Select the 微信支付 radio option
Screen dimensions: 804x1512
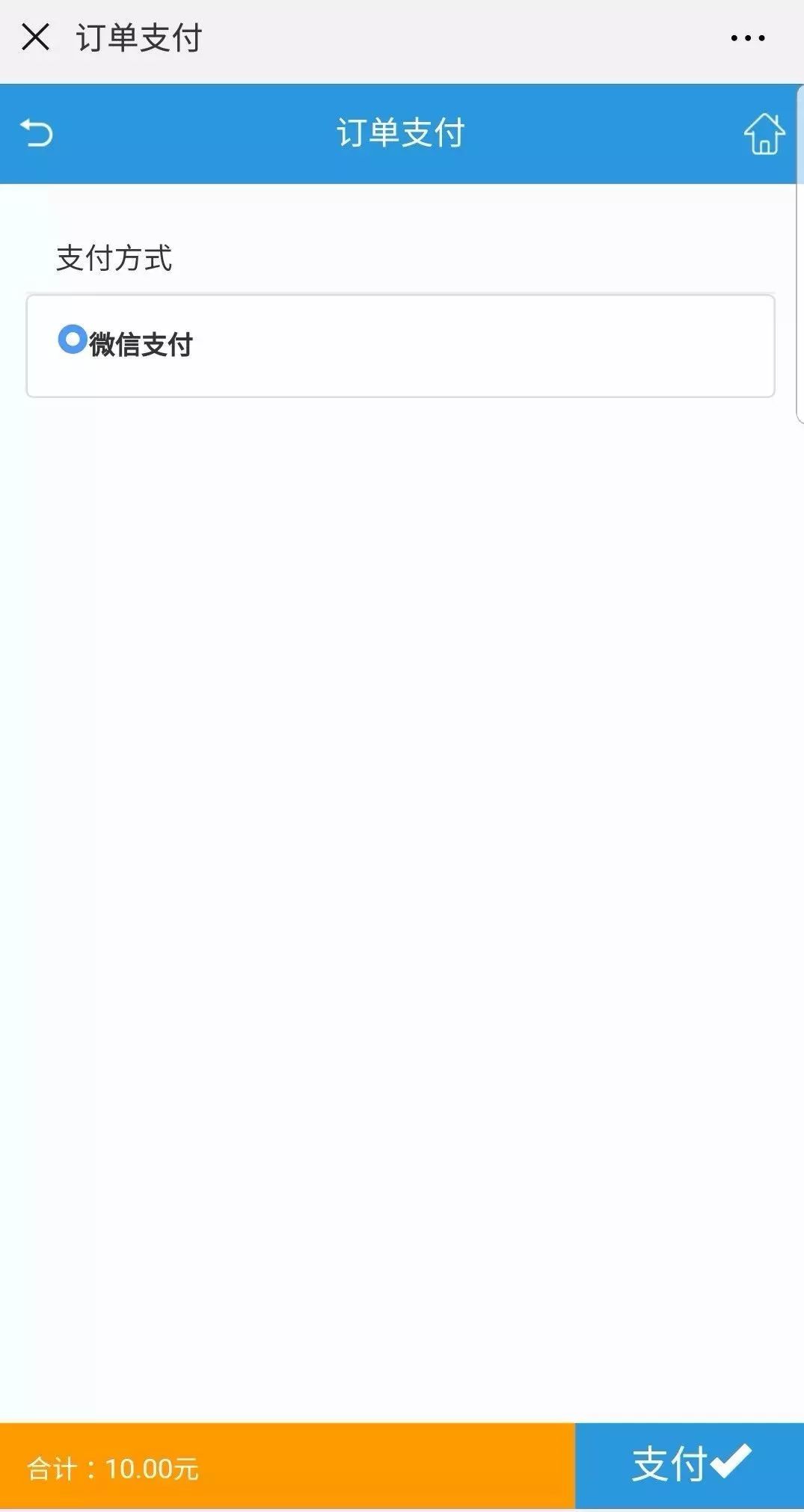73,340
